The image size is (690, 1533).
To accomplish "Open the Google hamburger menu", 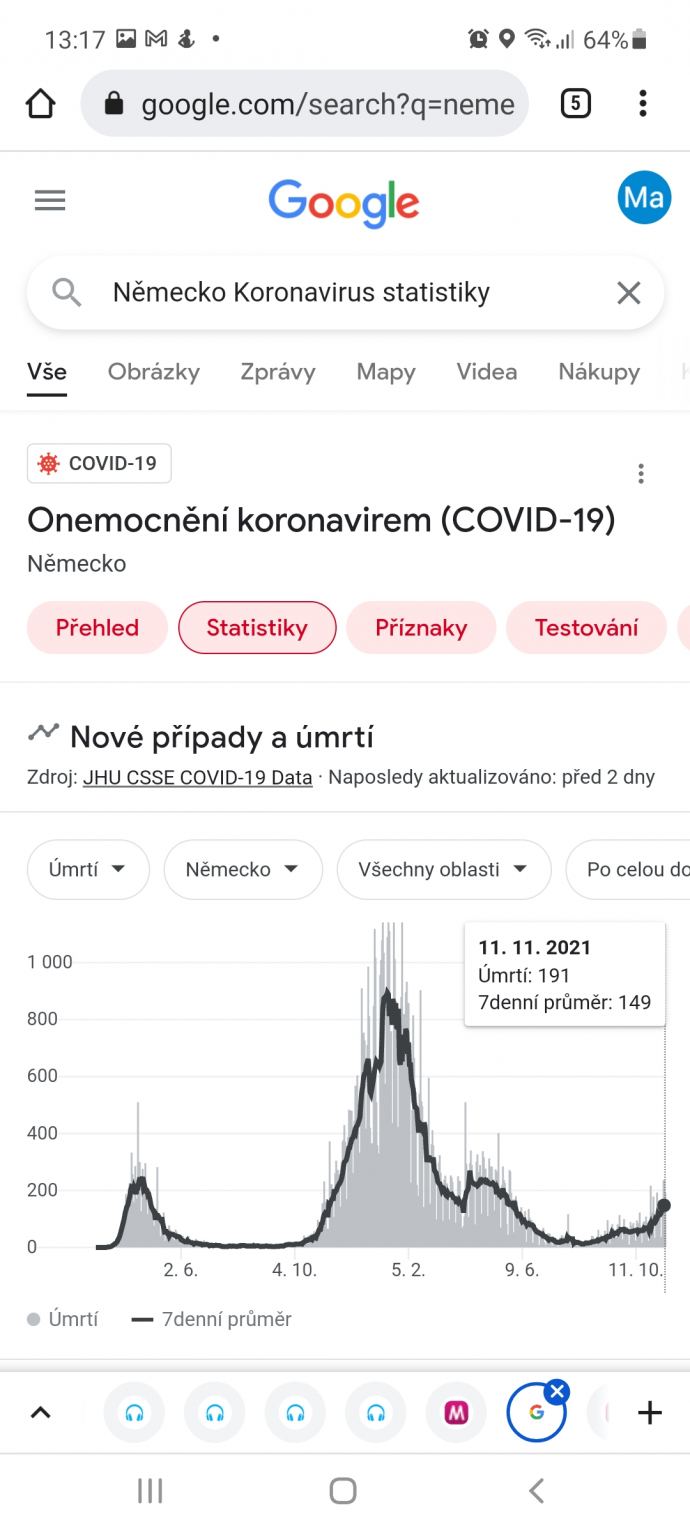I will (x=50, y=200).
